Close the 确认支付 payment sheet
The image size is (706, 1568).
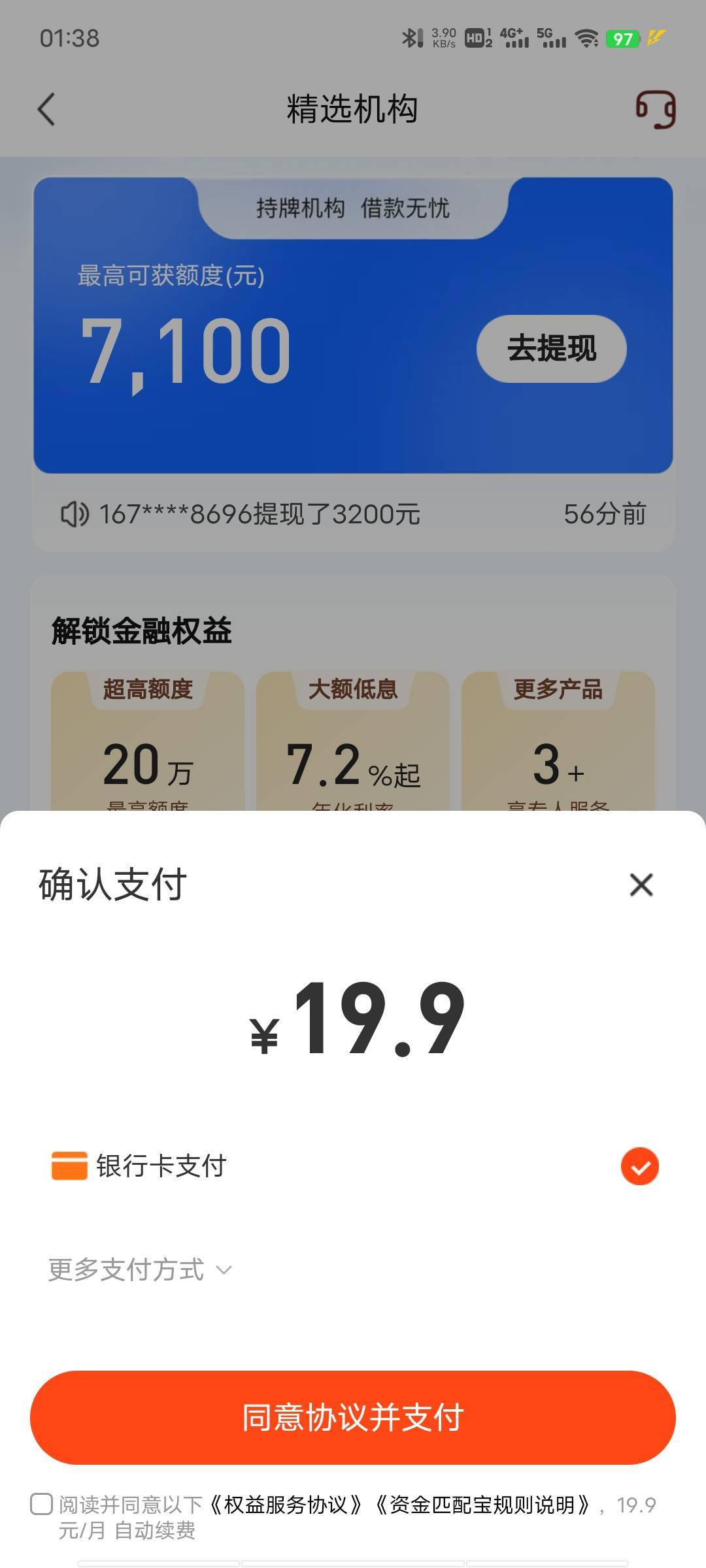(x=641, y=885)
